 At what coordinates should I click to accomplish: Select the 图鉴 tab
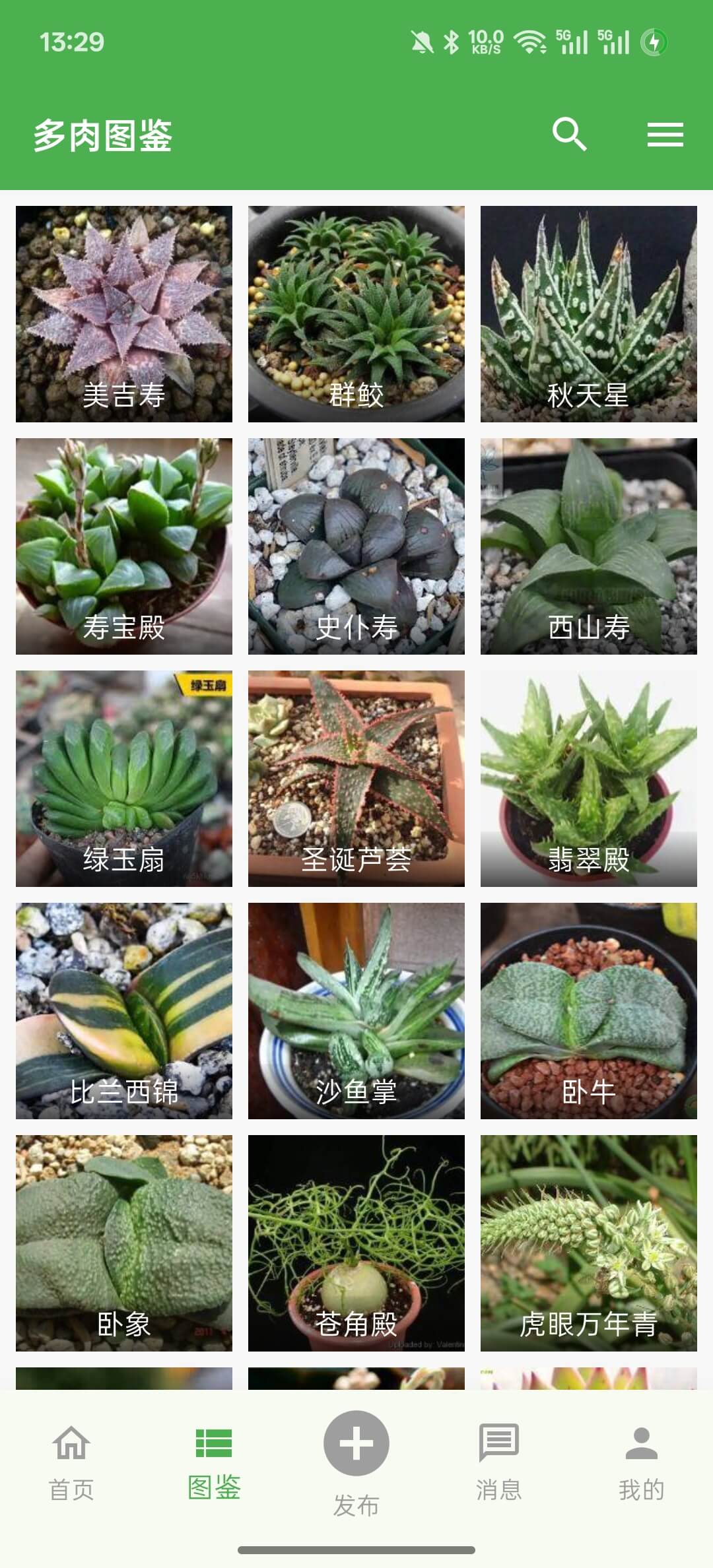click(214, 1461)
